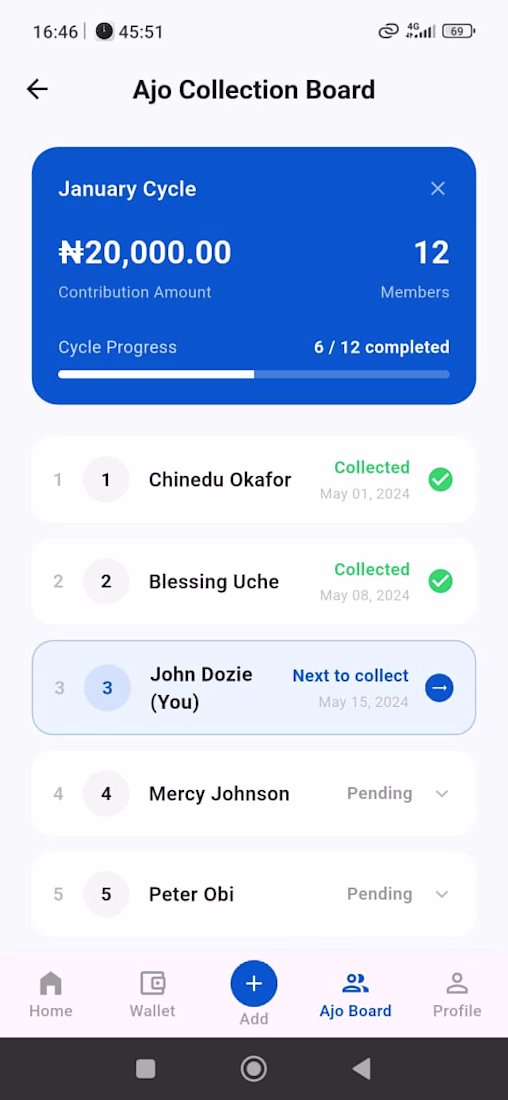The image size is (508, 1100).
Task: Open recent apps with the square button
Action: tap(145, 1068)
